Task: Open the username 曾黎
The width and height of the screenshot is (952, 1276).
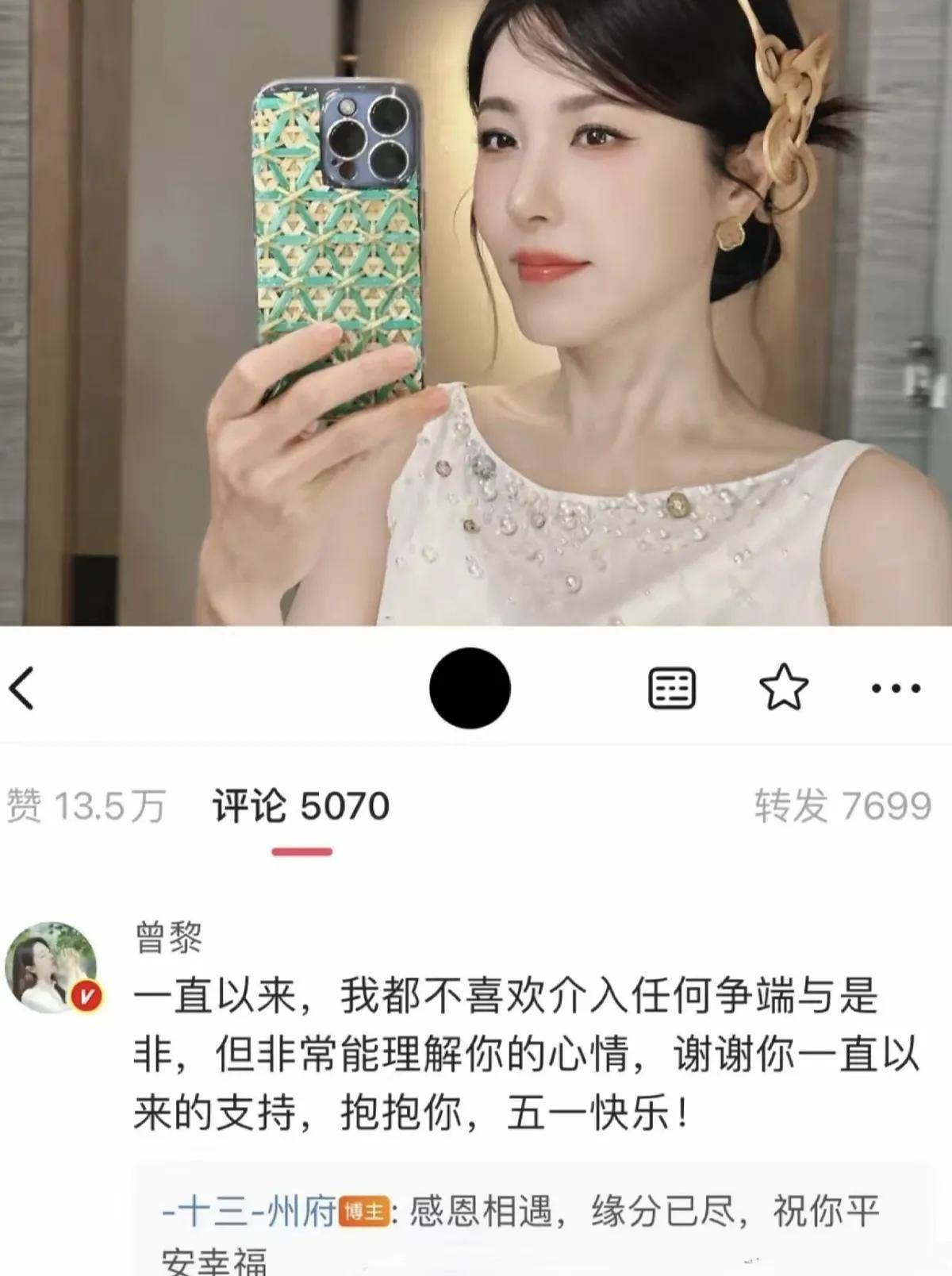Action: point(167,938)
